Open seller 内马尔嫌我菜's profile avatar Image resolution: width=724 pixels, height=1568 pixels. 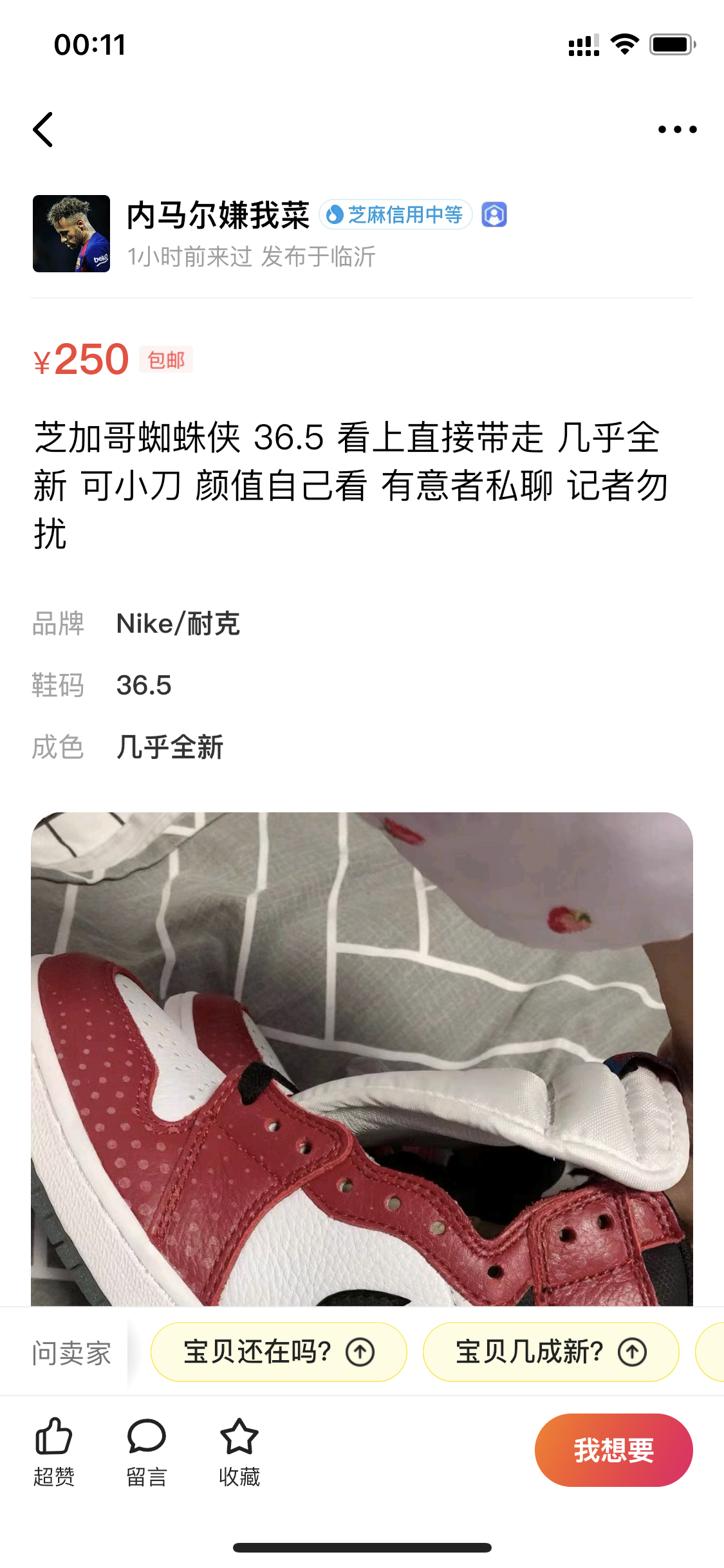[x=71, y=234]
